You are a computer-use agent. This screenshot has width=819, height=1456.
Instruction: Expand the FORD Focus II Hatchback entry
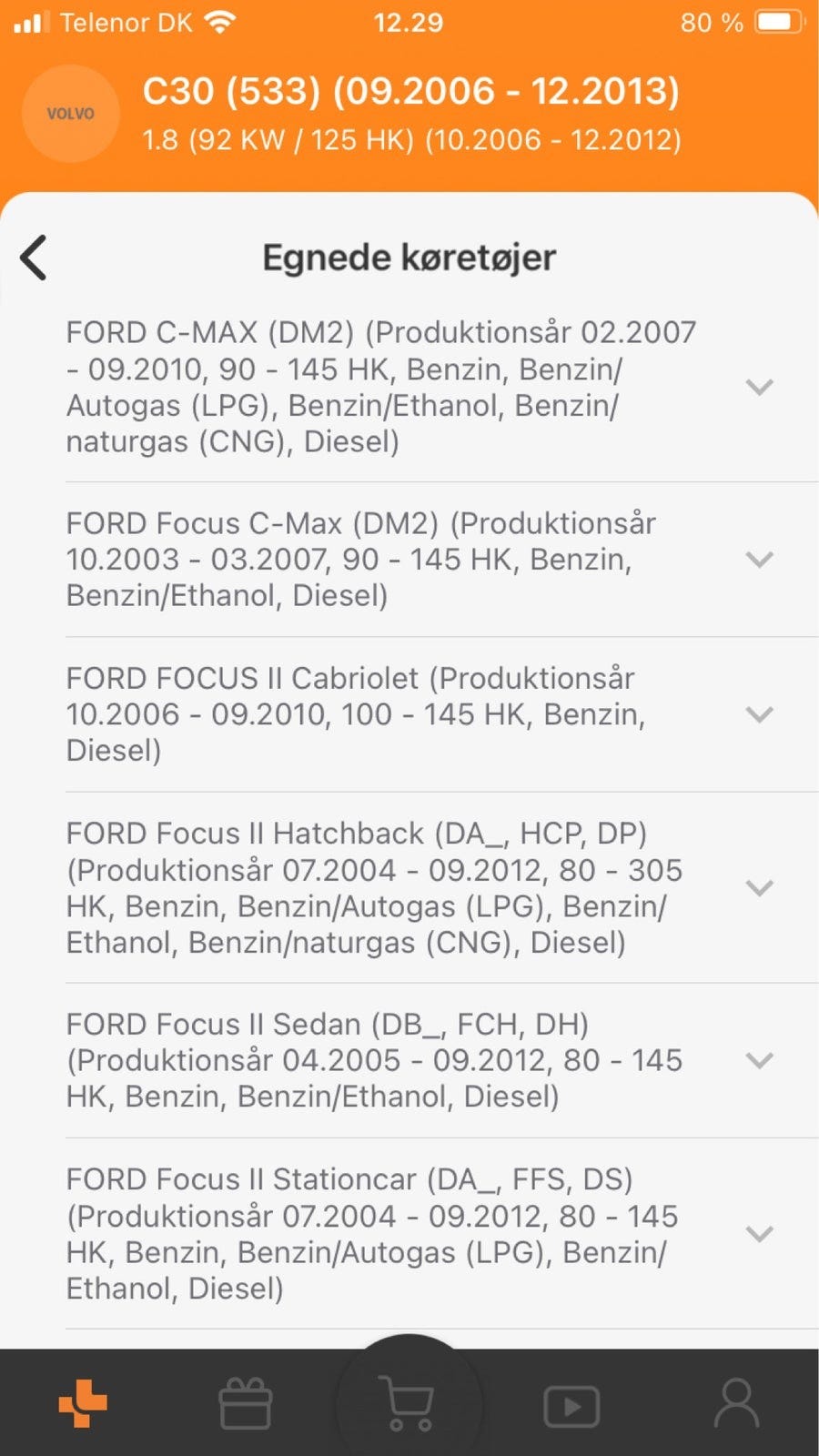point(759,887)
